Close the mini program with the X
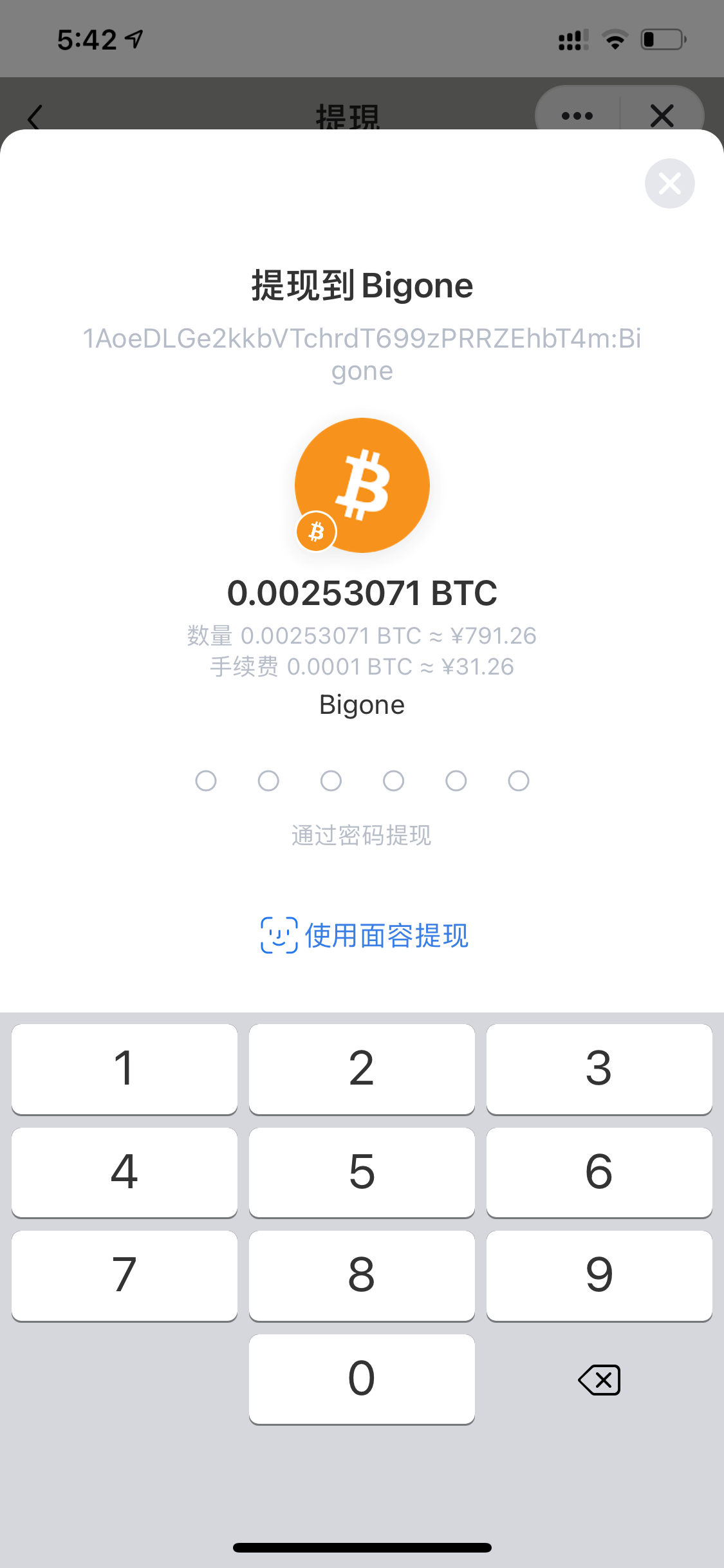 point(662,116)
